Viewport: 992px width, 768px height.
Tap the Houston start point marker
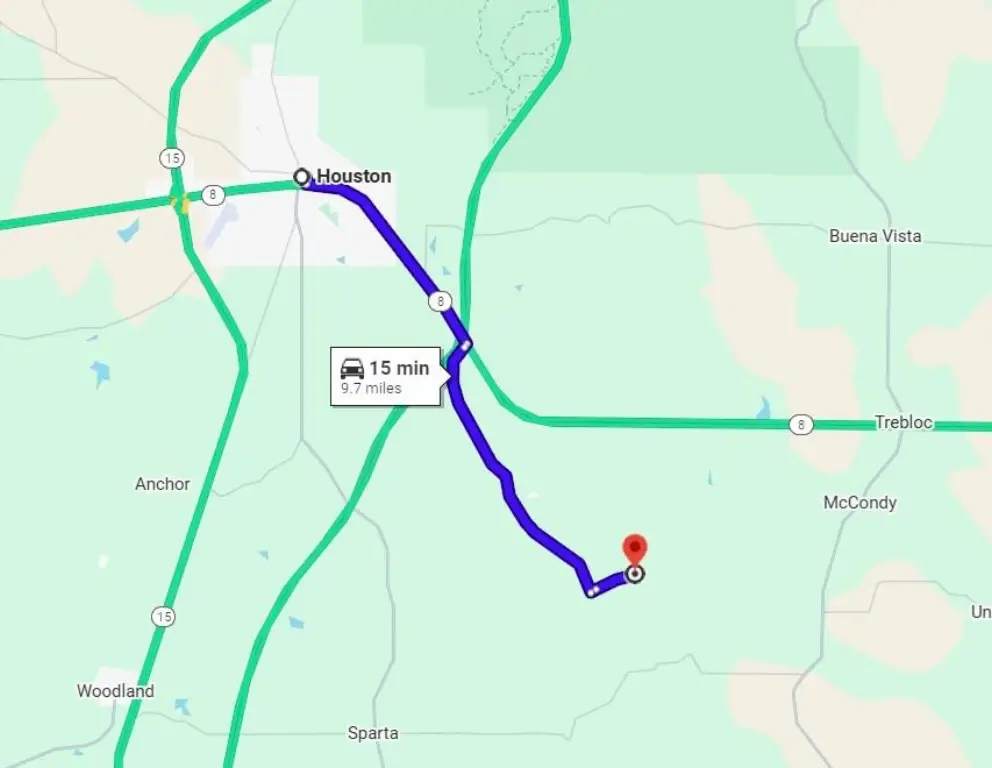[302, 177]
